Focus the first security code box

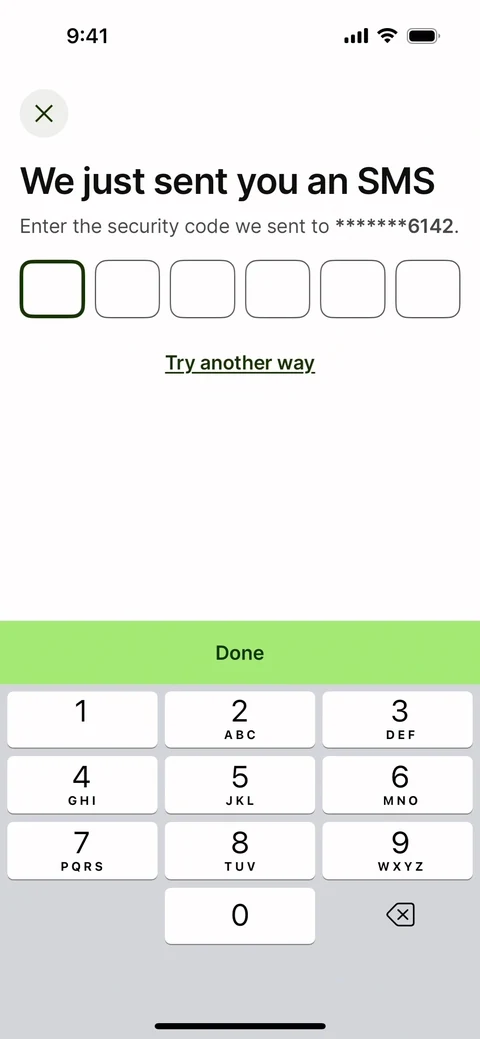point(52,289)
